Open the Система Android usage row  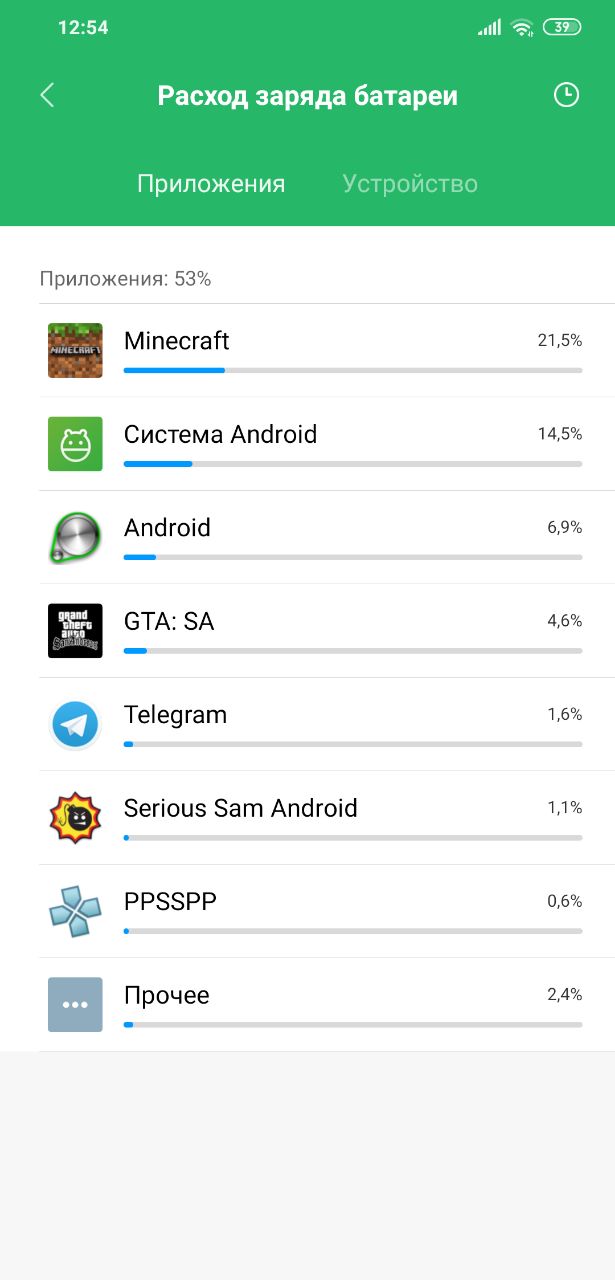tap(307, 444)
